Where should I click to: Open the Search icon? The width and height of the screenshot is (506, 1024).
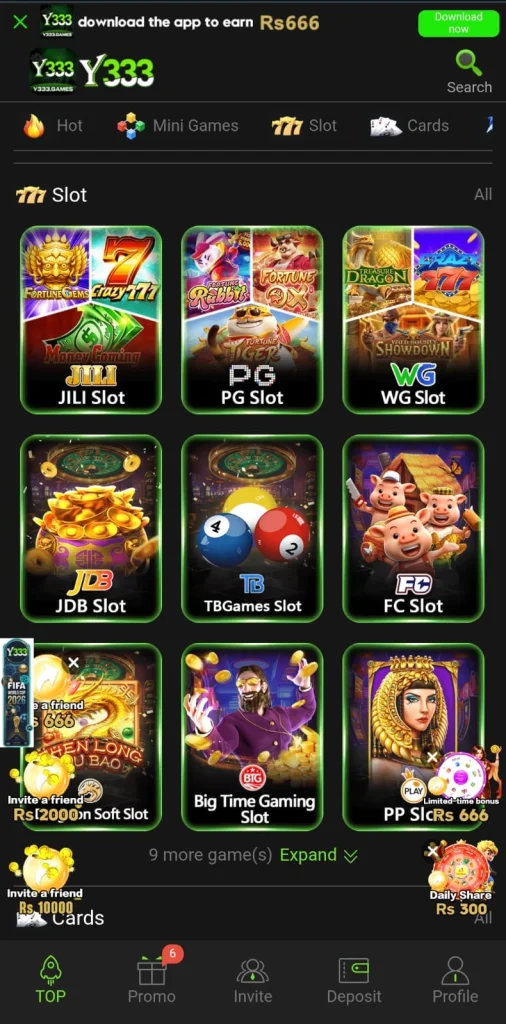tap(469, 72)
